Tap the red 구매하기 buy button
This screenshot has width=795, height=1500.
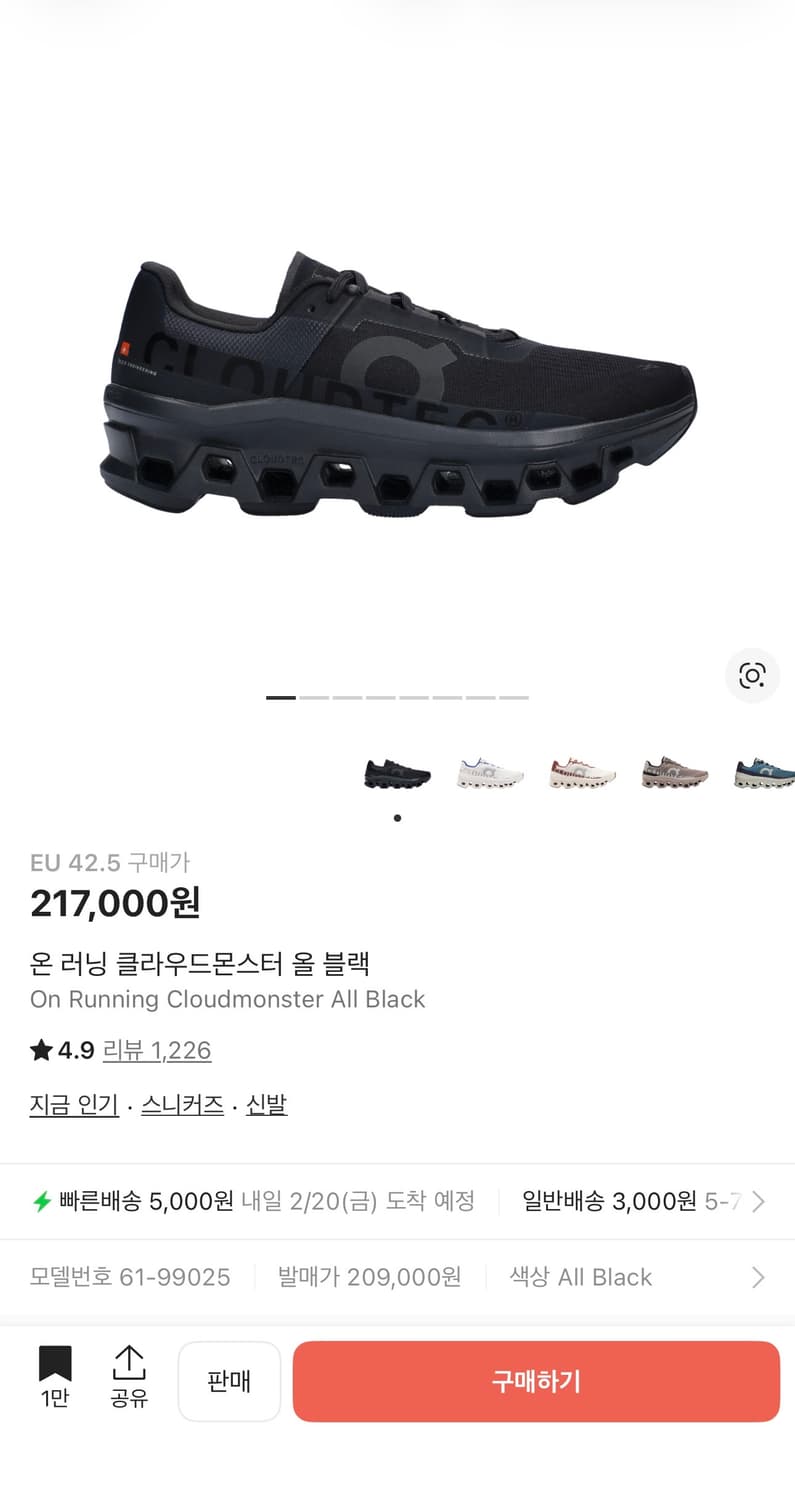(537, 1381)
